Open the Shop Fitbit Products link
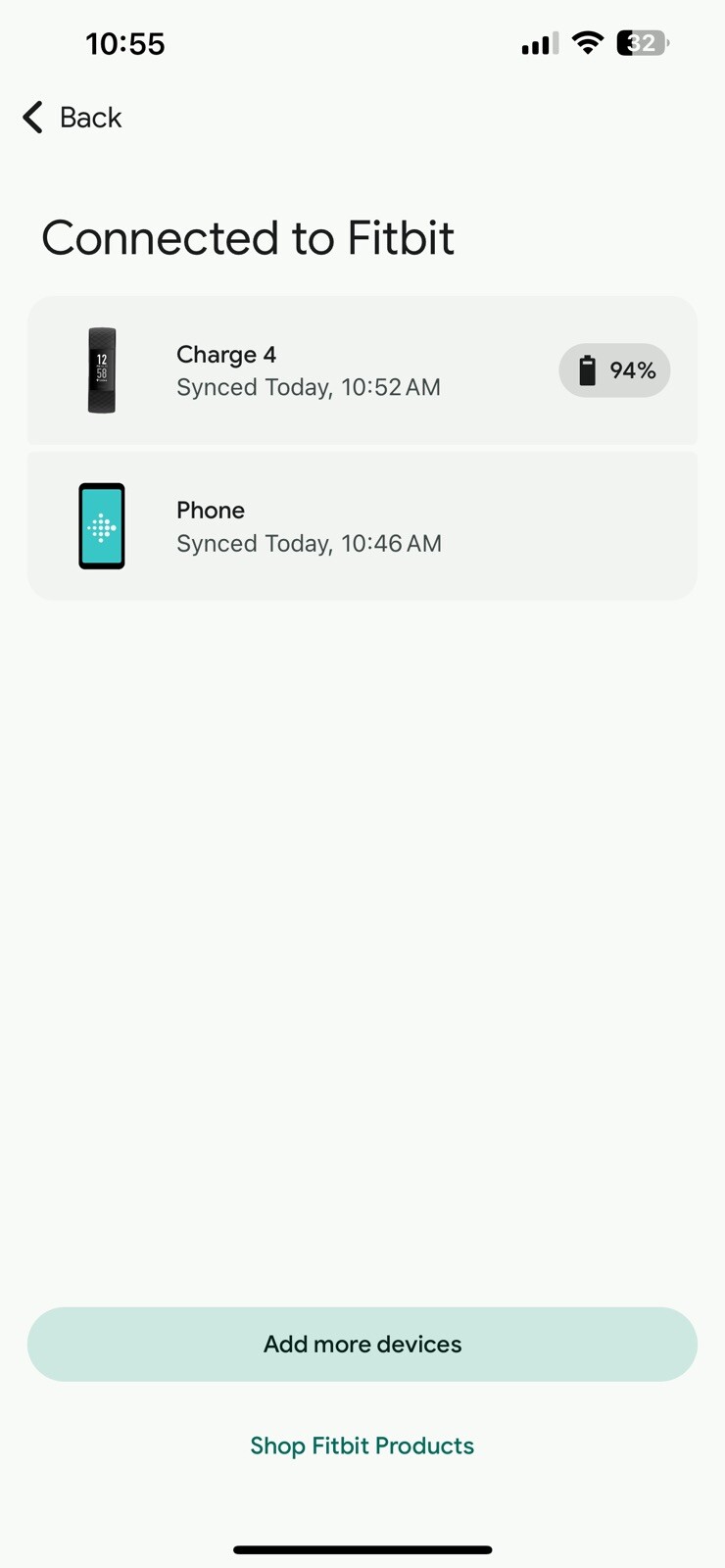Screen dimensions: 725x1568 pos(362,1445)
